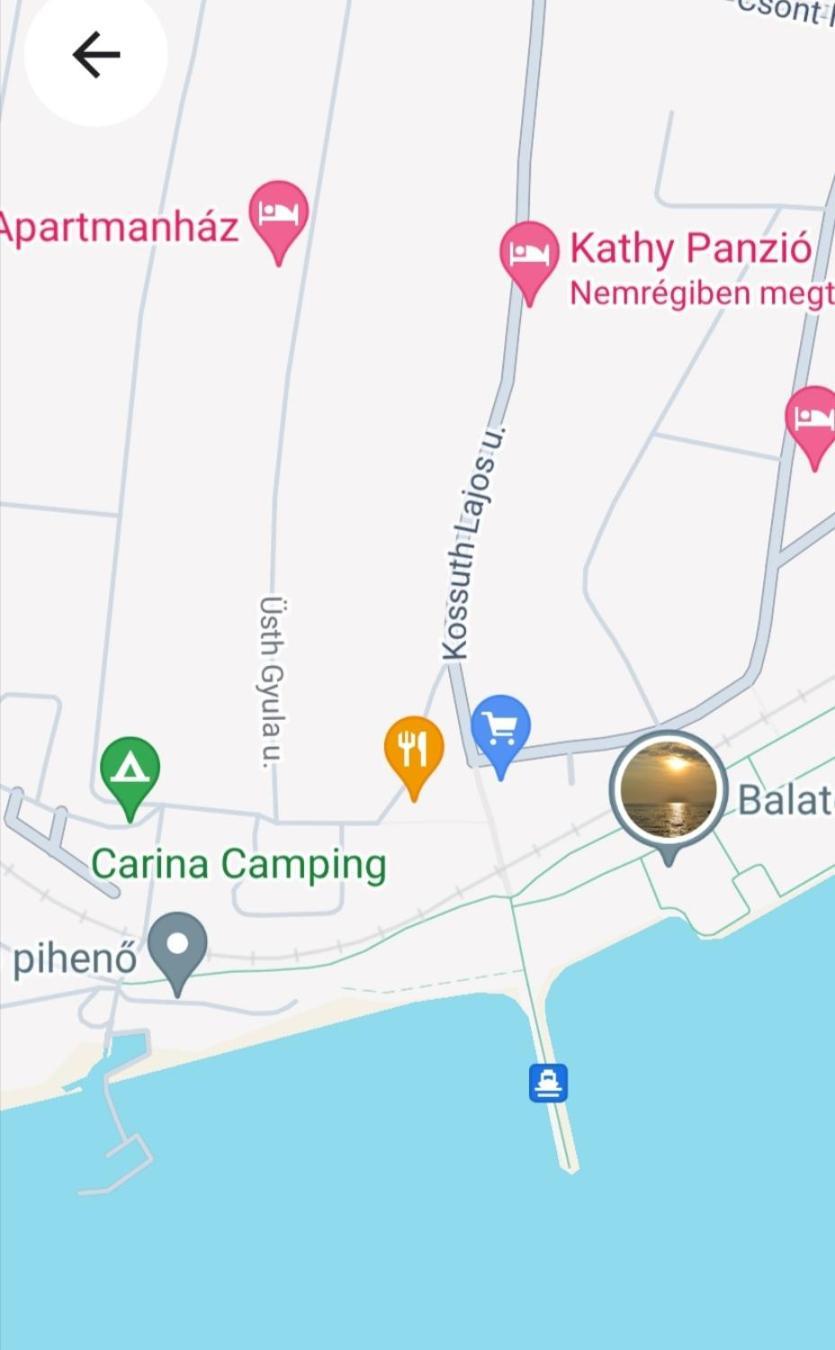Select the Apartmanház hotel pin
The image size is (835, 1350).
click(x=278, y=213)
